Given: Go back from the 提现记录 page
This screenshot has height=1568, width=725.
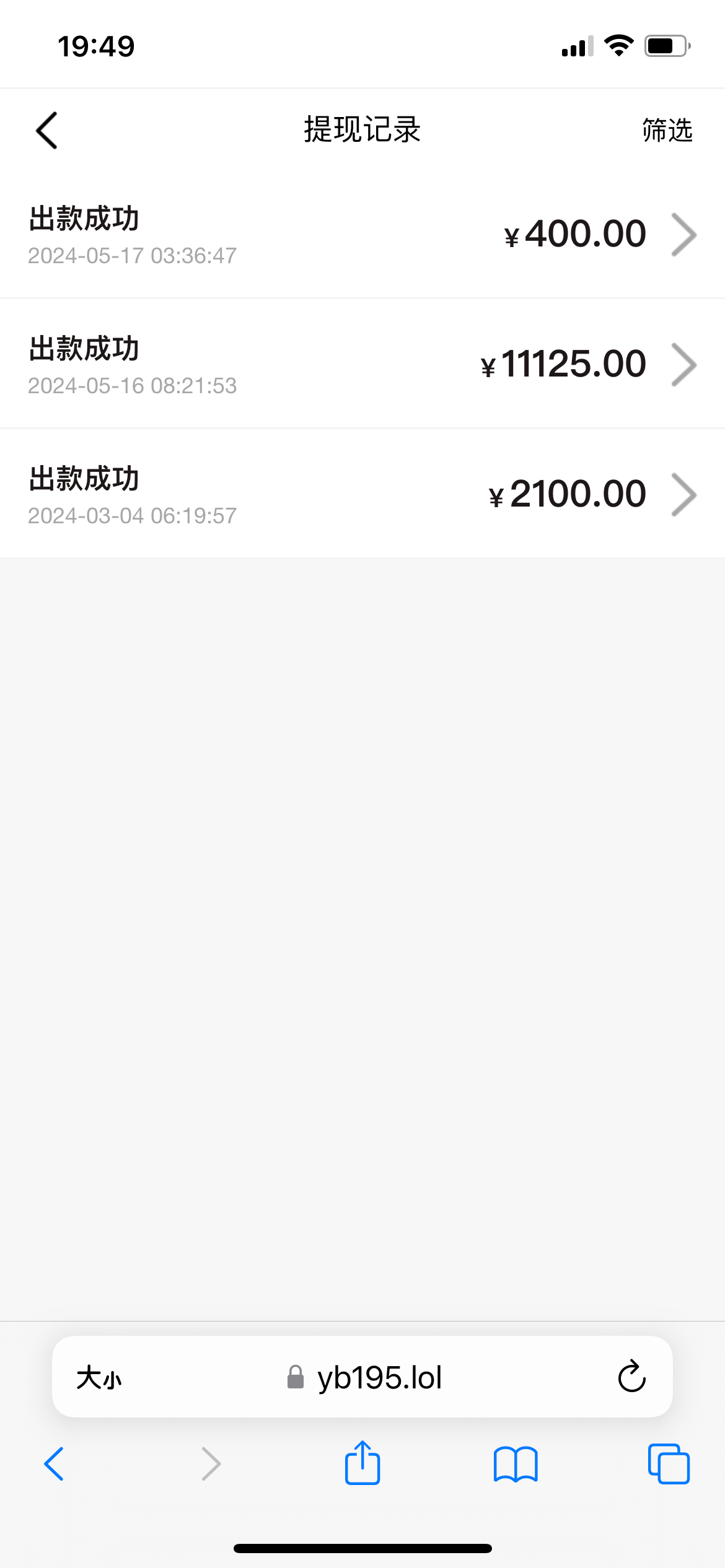Looking at the screenshot, I should (x=47, y=131).
